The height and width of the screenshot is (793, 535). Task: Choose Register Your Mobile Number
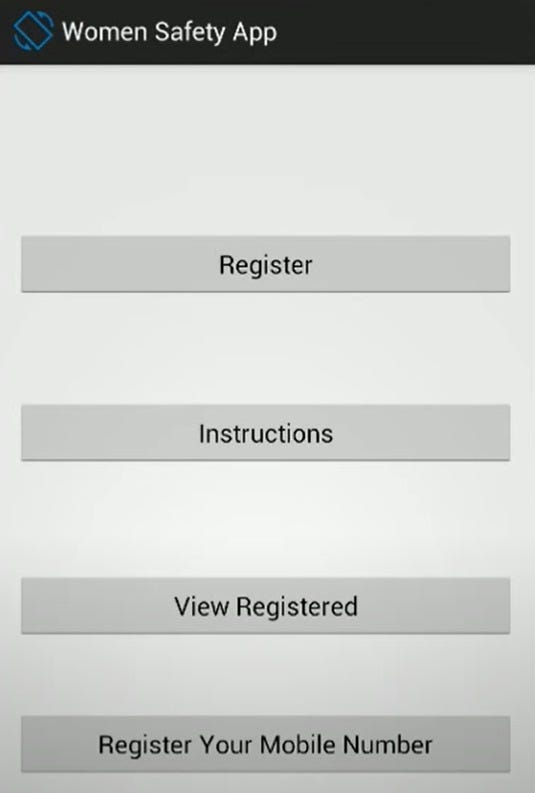point(265,744)
